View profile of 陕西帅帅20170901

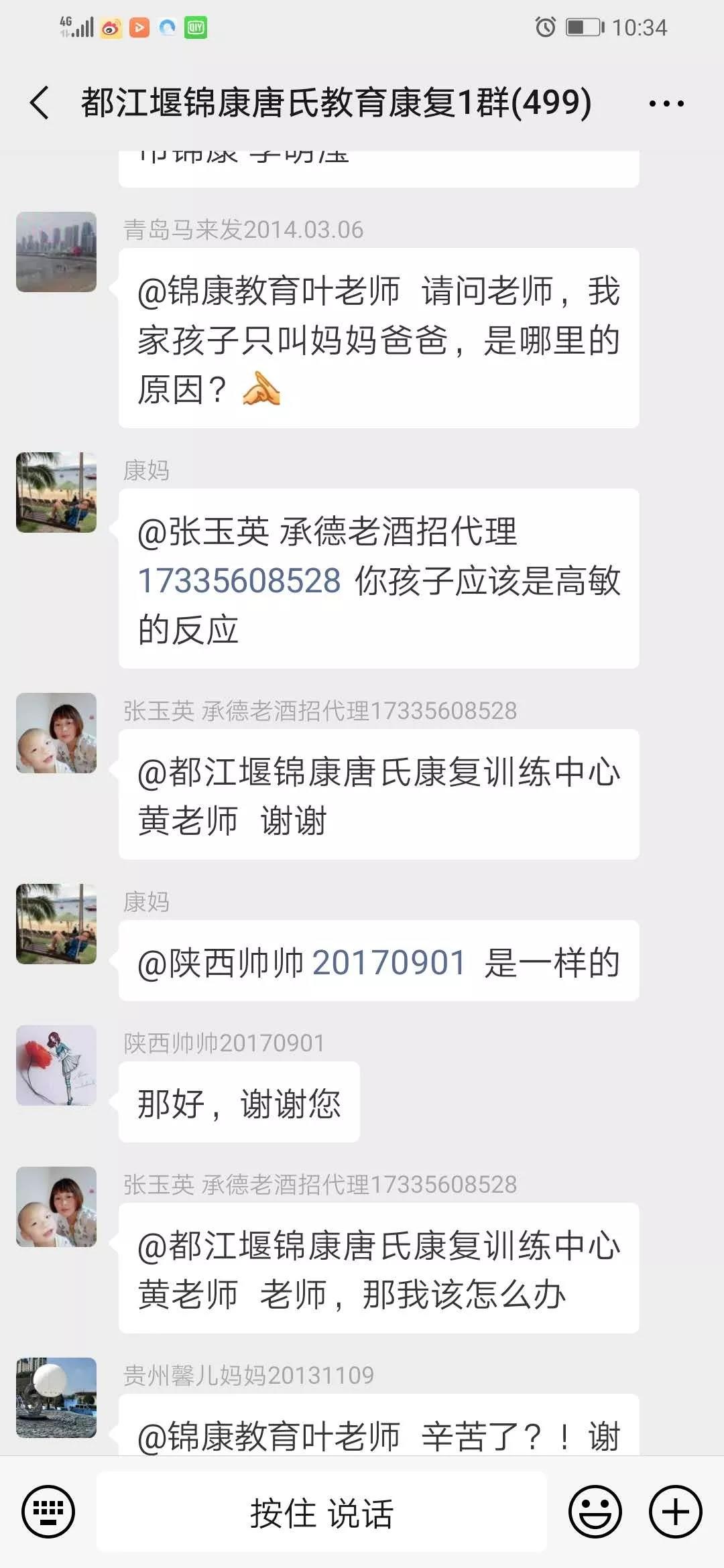56,1065
